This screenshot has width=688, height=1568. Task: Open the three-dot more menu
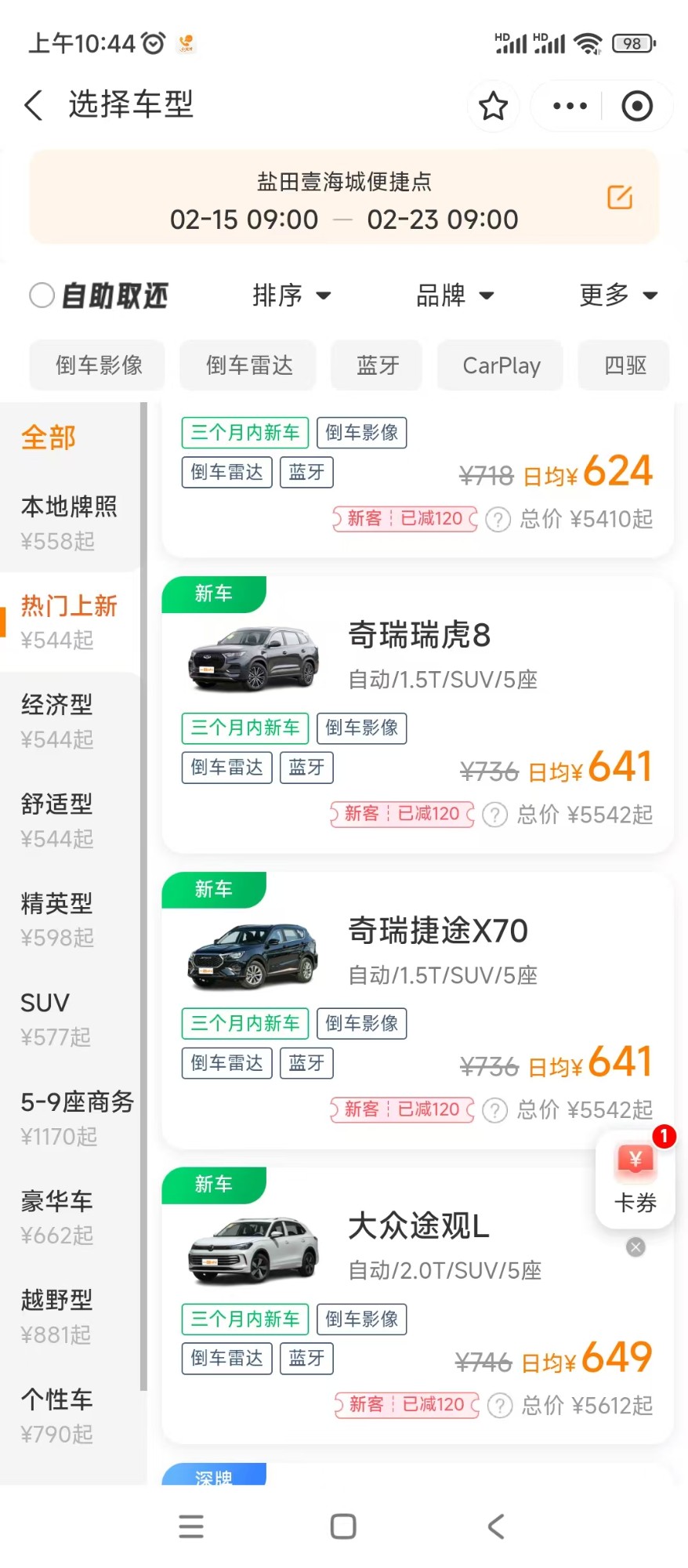pos(570,106)
